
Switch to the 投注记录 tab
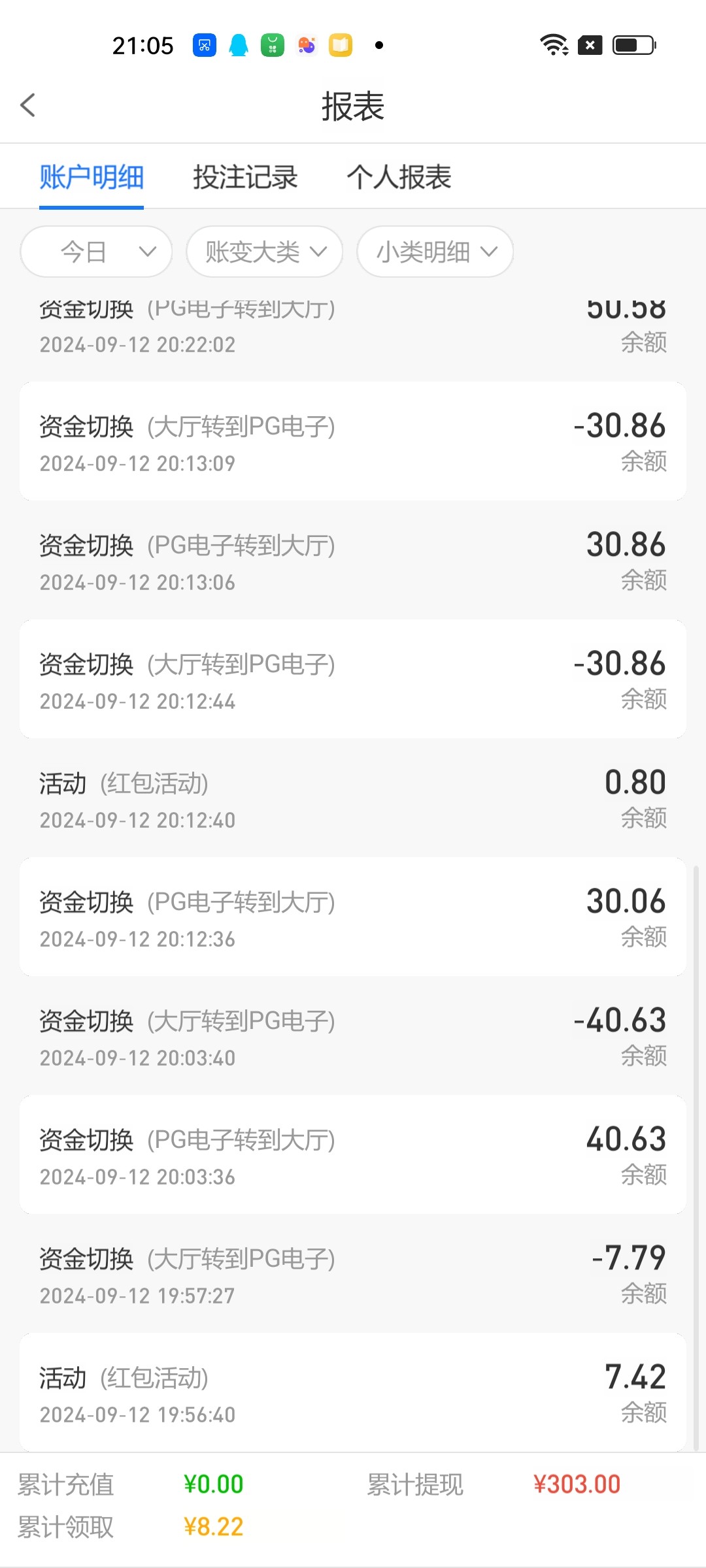[x=245, y=177]
